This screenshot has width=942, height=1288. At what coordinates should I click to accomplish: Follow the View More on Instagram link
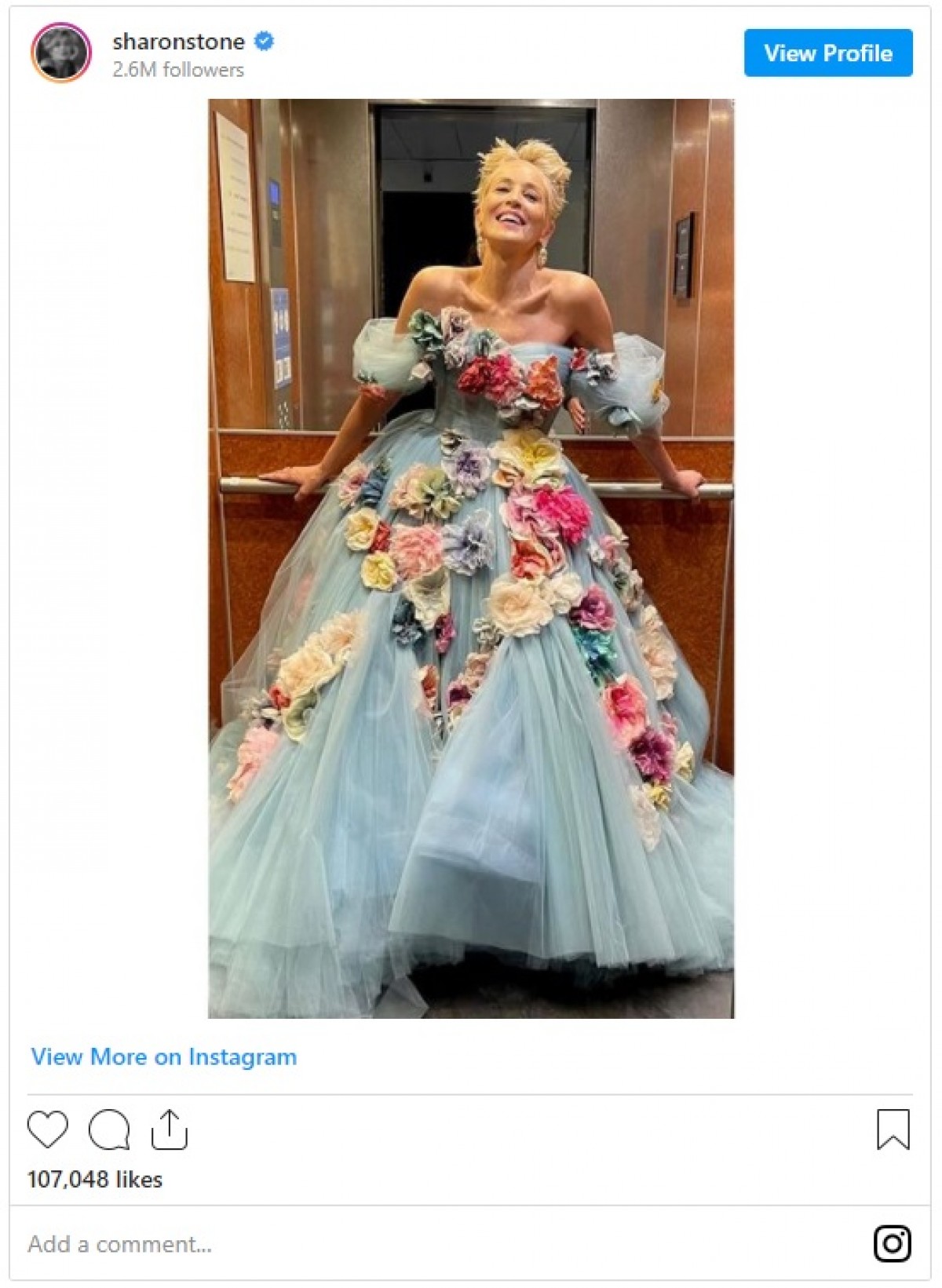164,1056
